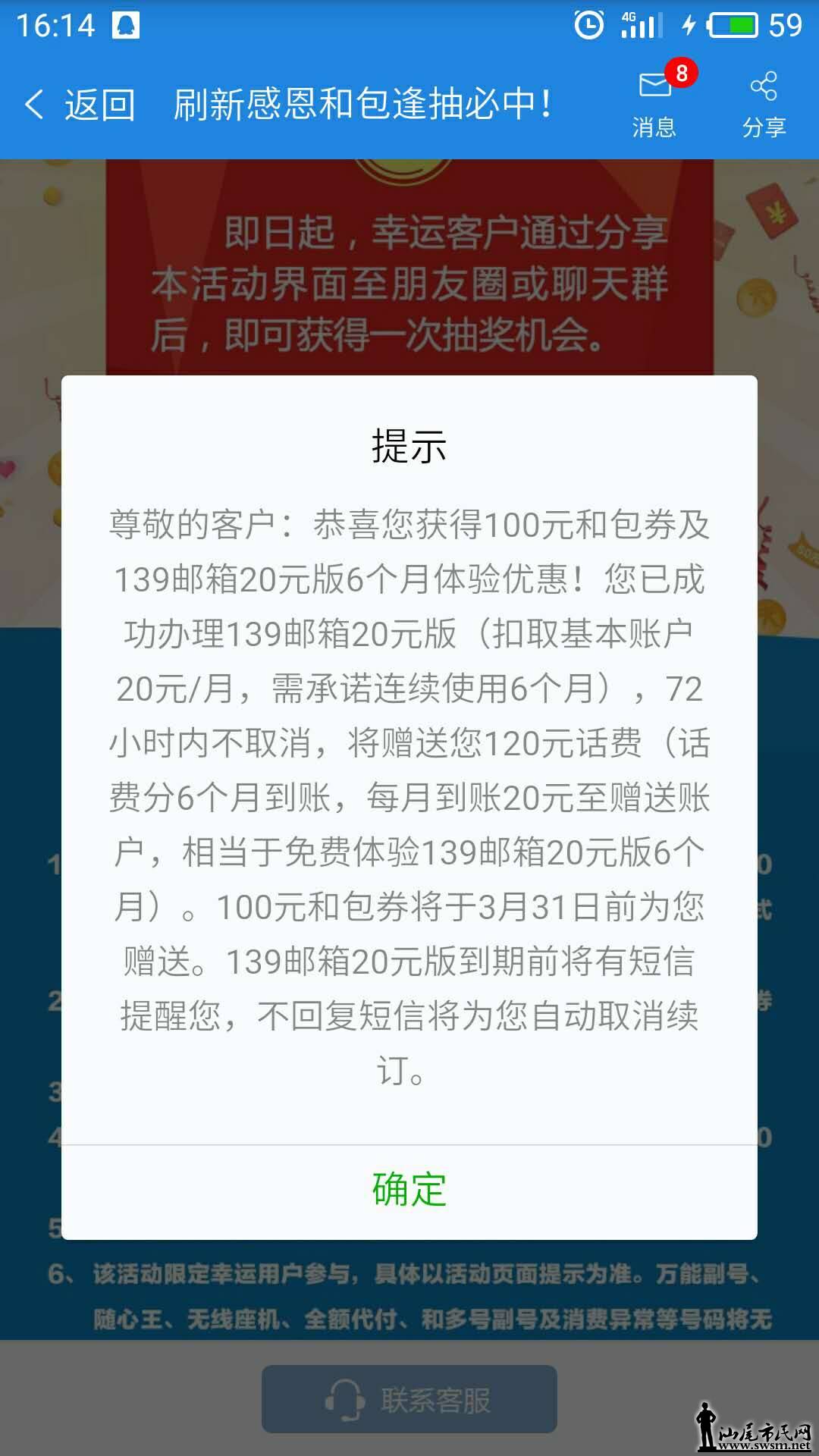Go back with the 返回 button
The width and height of the screenshot is (819, 1456).
(x=80, y=105)
